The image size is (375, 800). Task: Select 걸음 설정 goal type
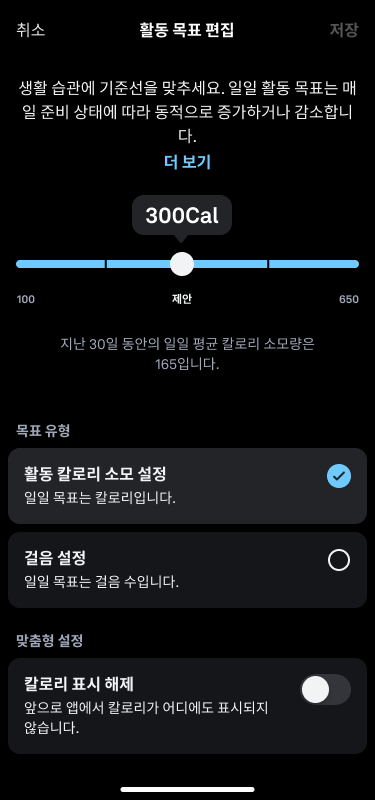pos(187,570)
